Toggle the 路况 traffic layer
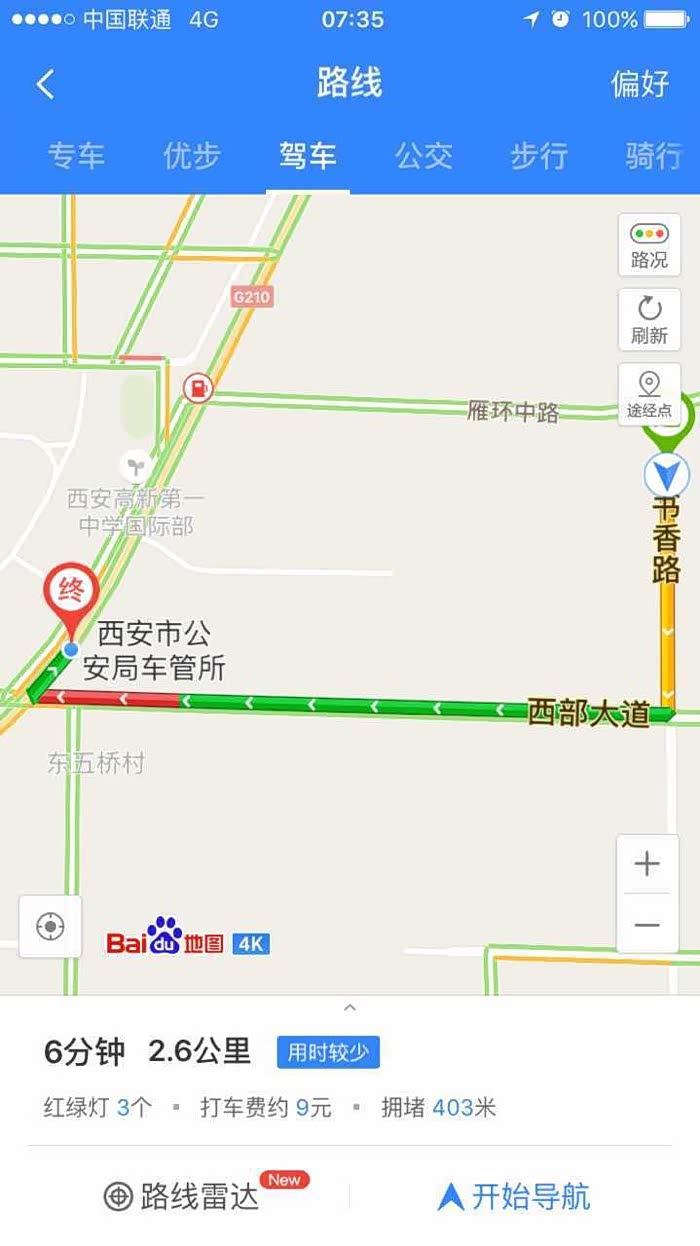Screen dimensions: 700x1246 (x=649, y=245)
